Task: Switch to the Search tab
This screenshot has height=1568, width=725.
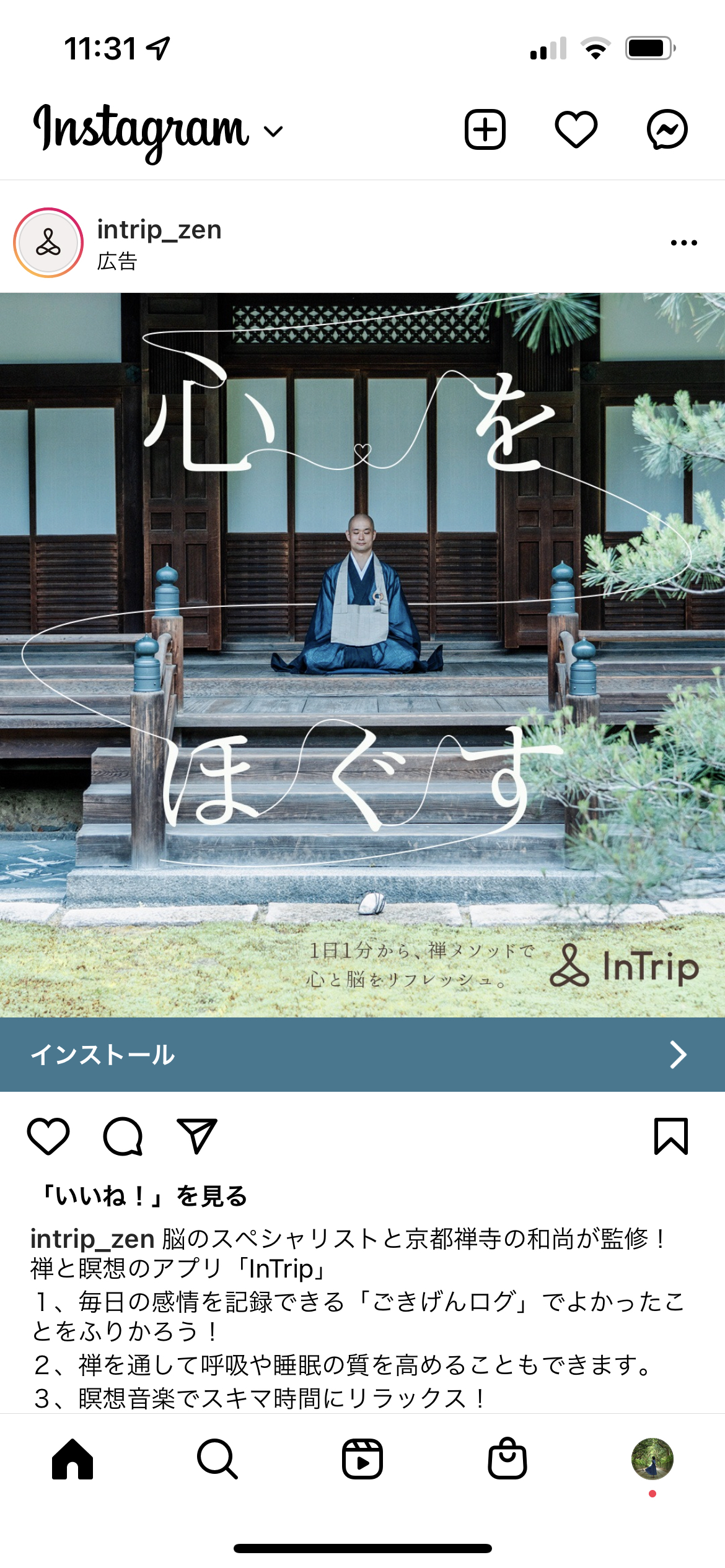Action: point(217,1459)
